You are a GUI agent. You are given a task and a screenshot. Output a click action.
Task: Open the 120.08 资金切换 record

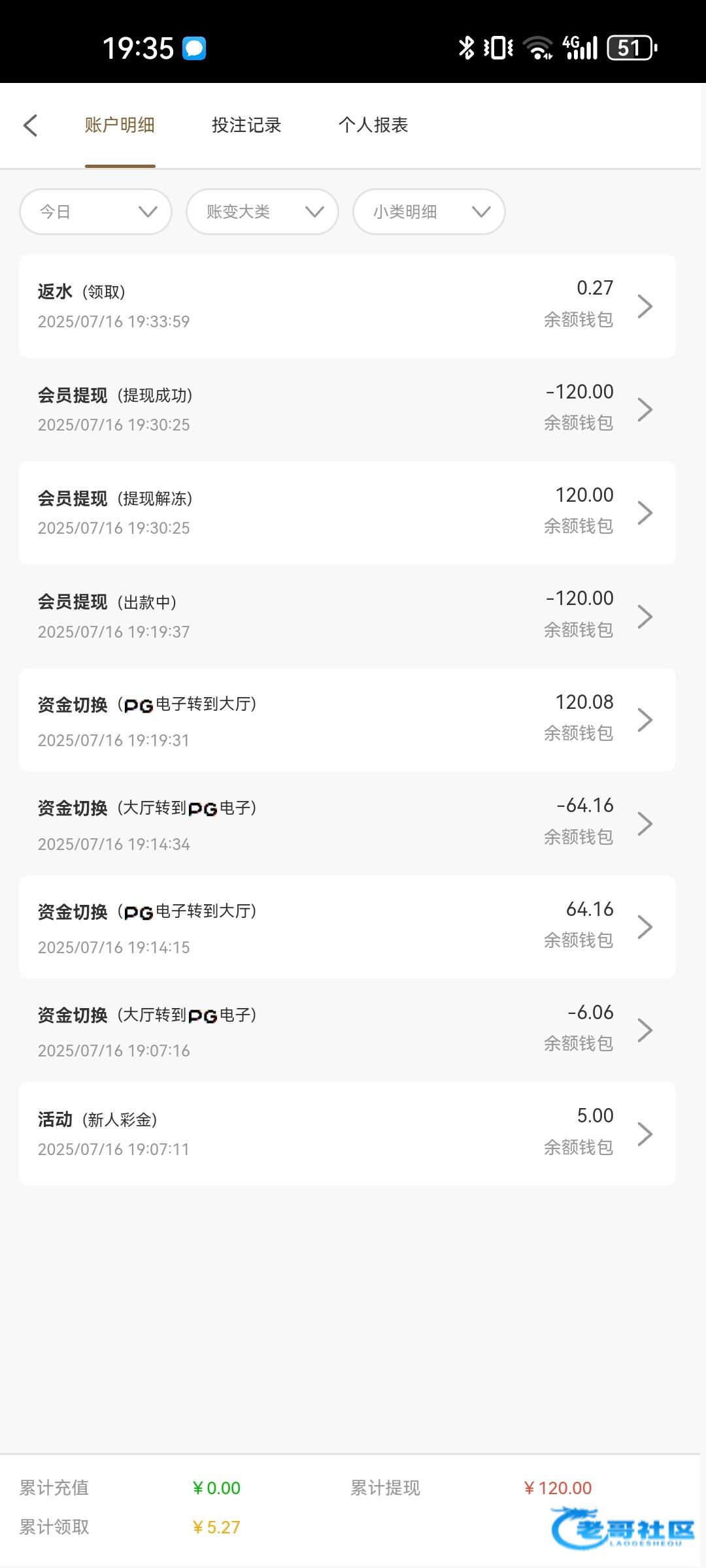[x=347, y=720]
